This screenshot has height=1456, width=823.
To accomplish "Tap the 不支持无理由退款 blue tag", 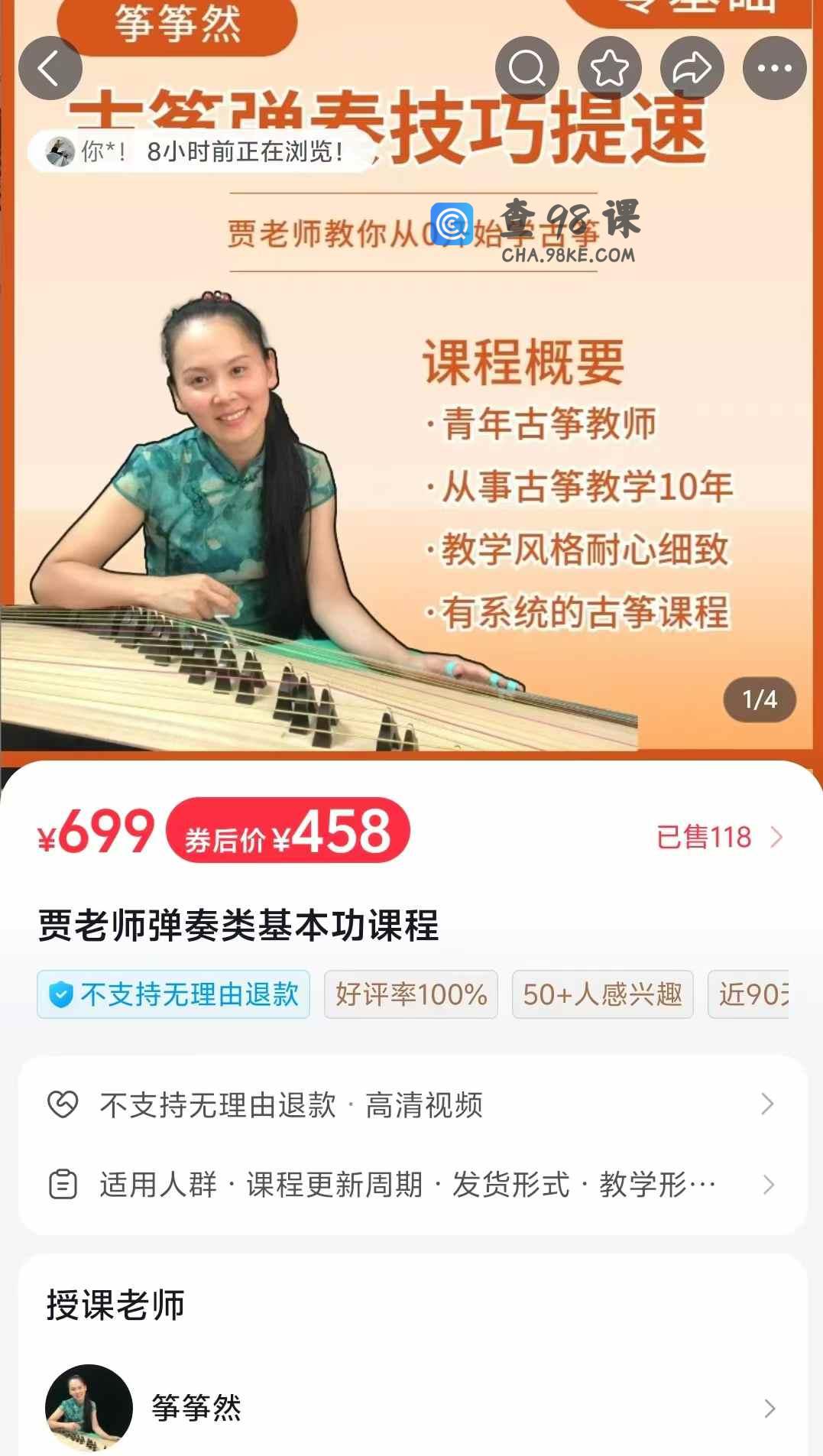I will (173, 994).
